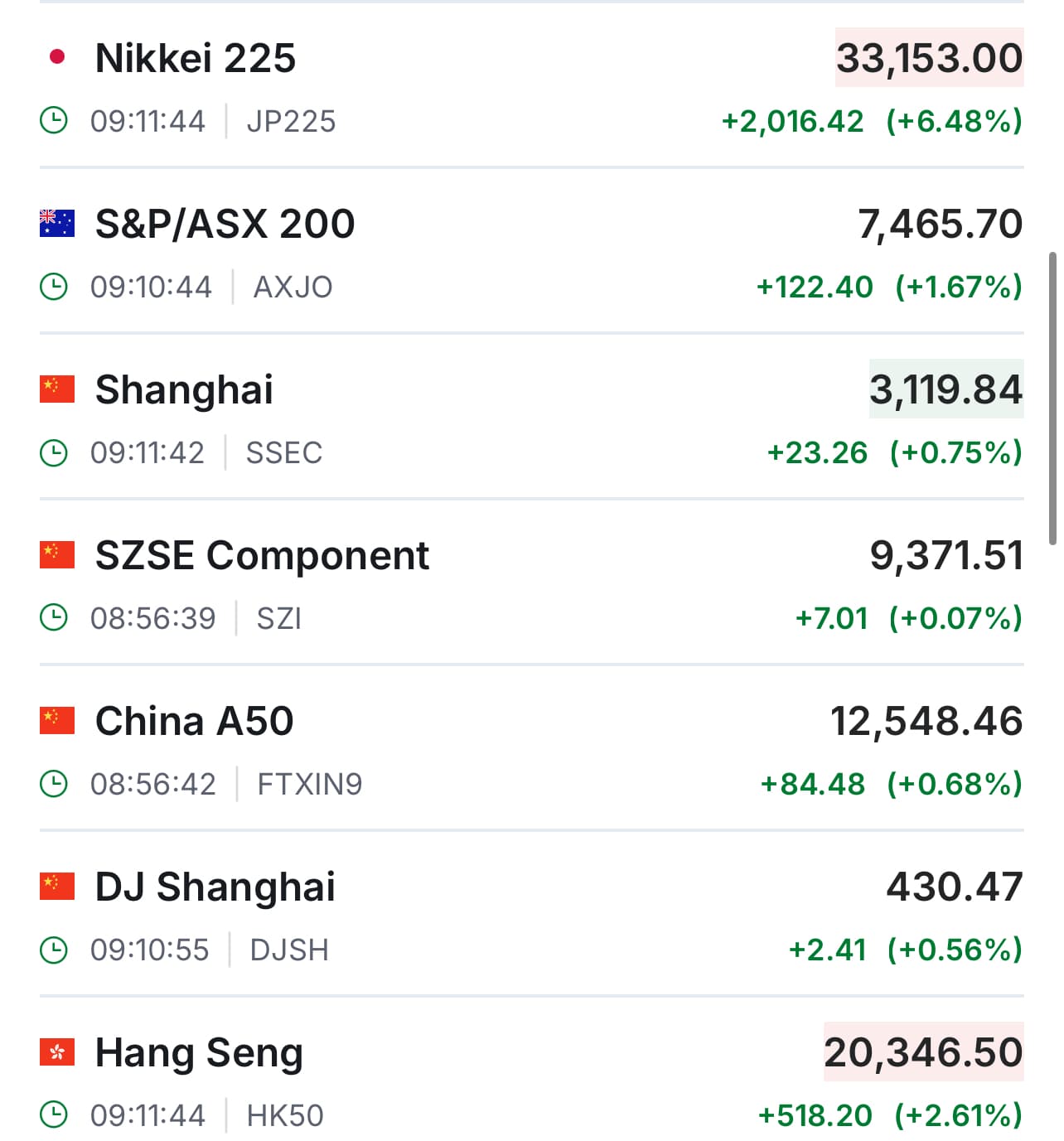Tap the China A50 row

coord(194,722)
